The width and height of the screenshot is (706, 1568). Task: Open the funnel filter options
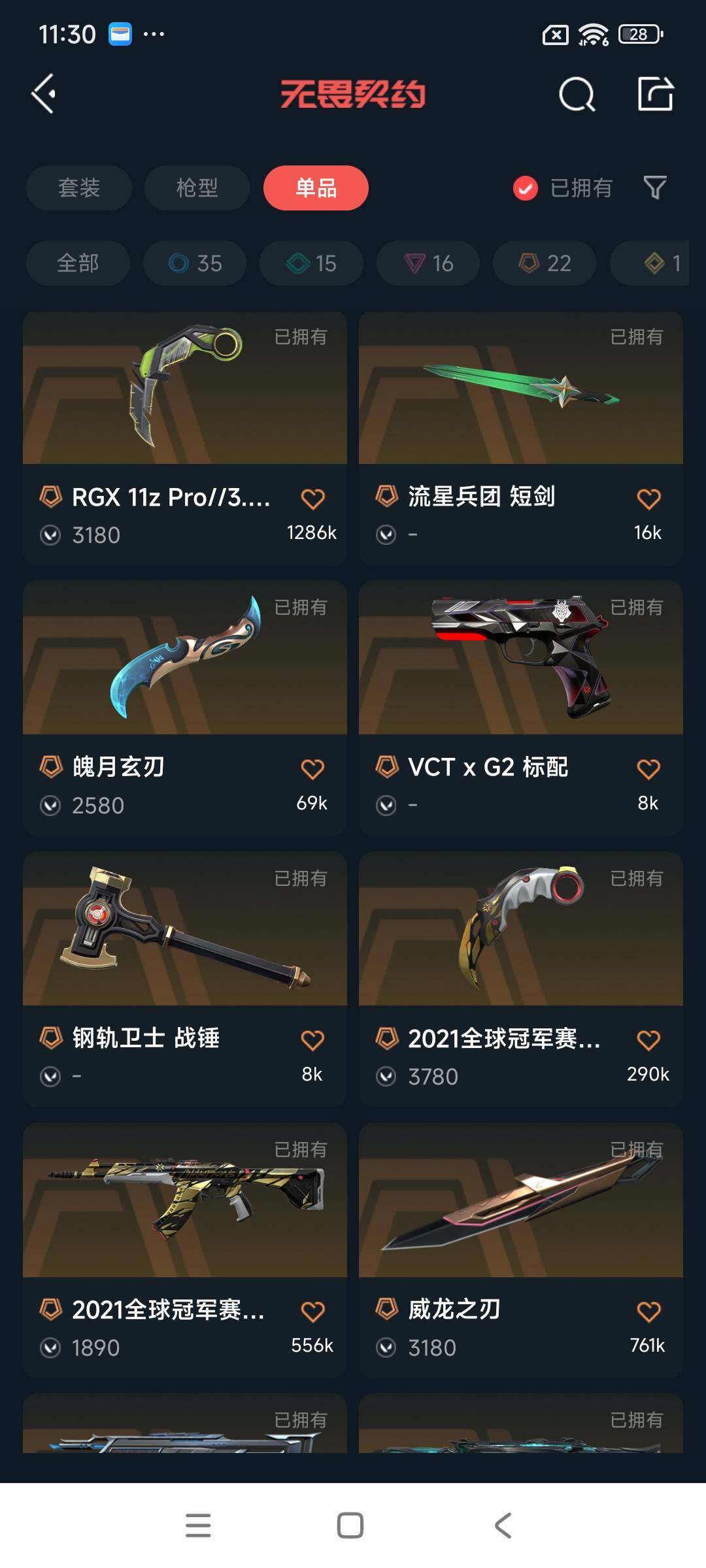(655, 188)
